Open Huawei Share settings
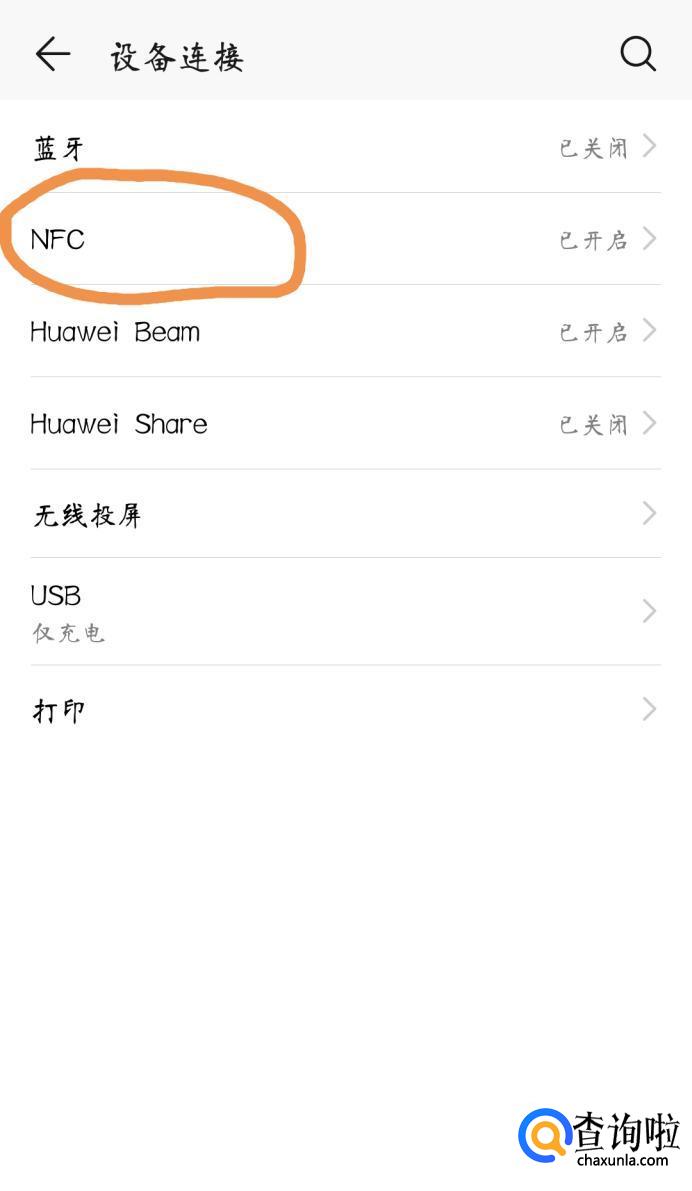 pyautogui.click(x=345, y=424)
